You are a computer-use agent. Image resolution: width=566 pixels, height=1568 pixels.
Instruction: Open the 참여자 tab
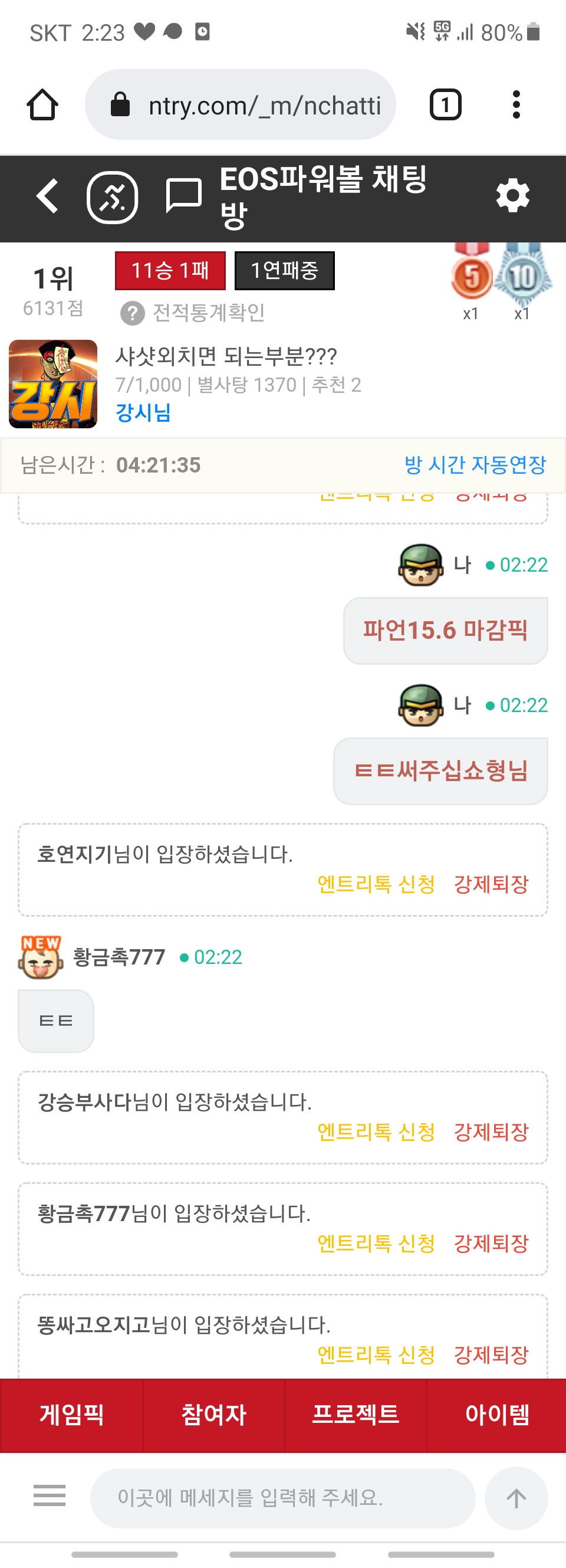(213, 1414)
